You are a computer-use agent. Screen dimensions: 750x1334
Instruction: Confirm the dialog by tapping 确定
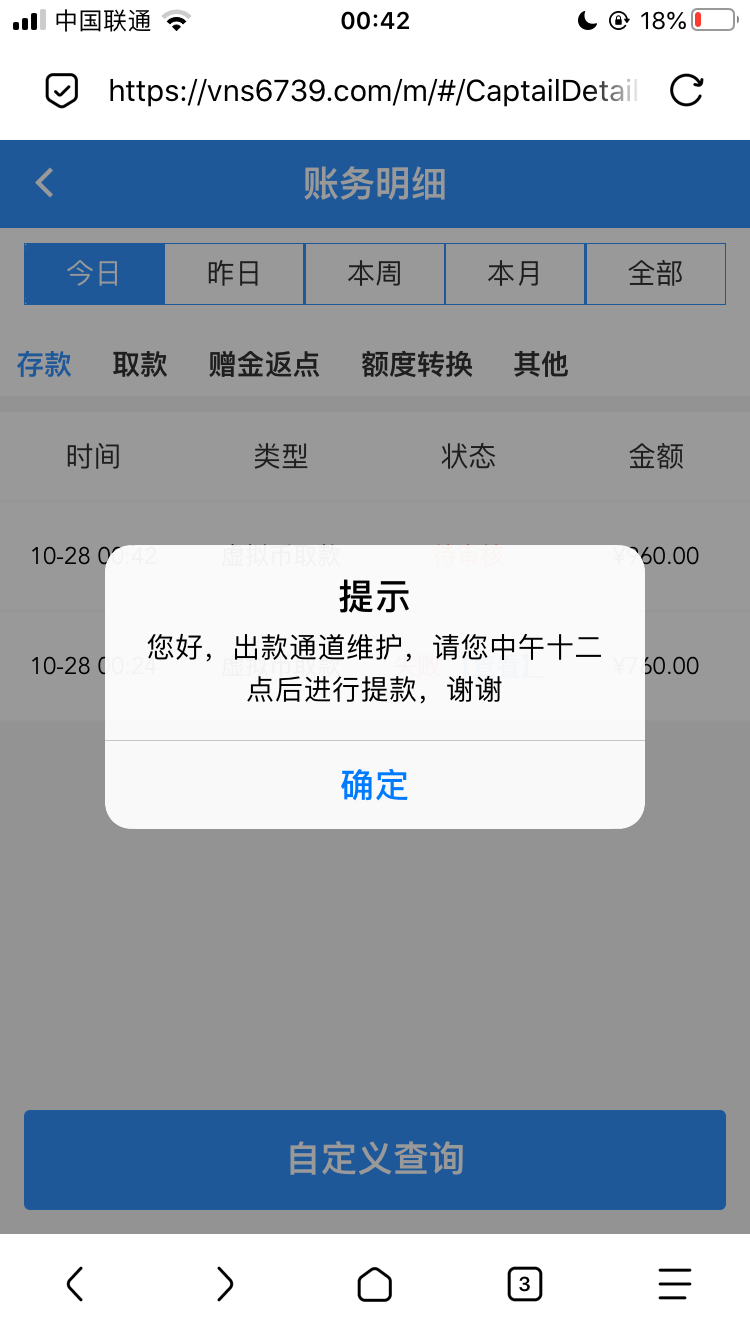[375, 786]
